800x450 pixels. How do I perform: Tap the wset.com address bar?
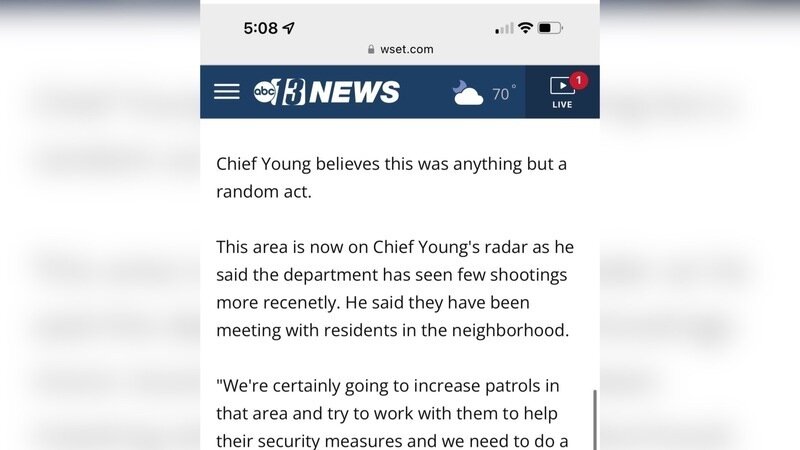pyautogui.click(x=400, y=49)
